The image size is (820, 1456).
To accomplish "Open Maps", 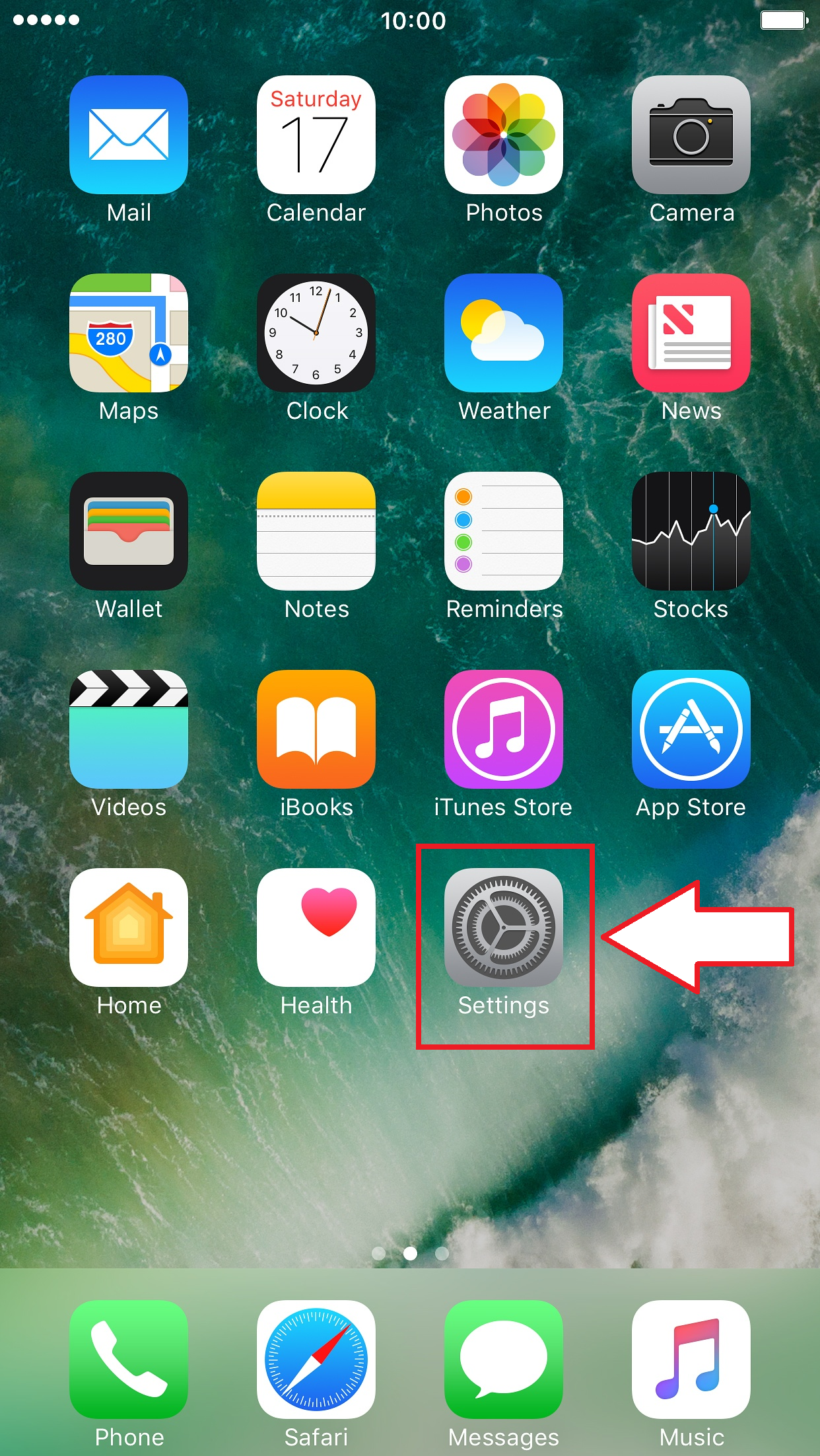I will coord(129,333).
